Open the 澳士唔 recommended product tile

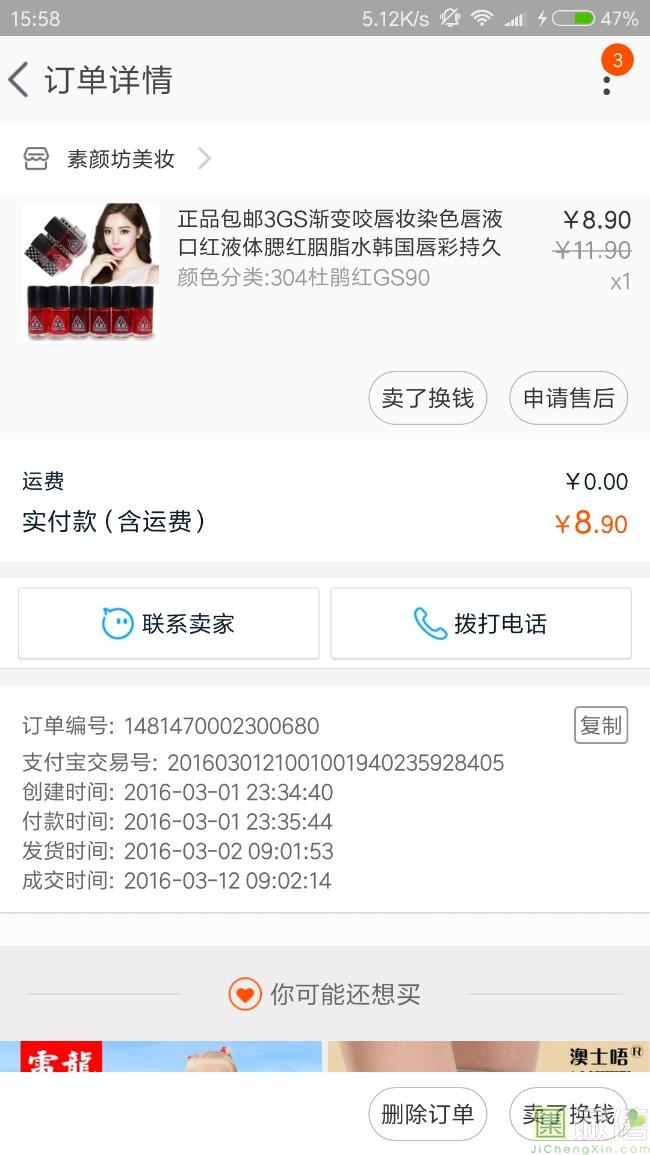coord(489,1056)
